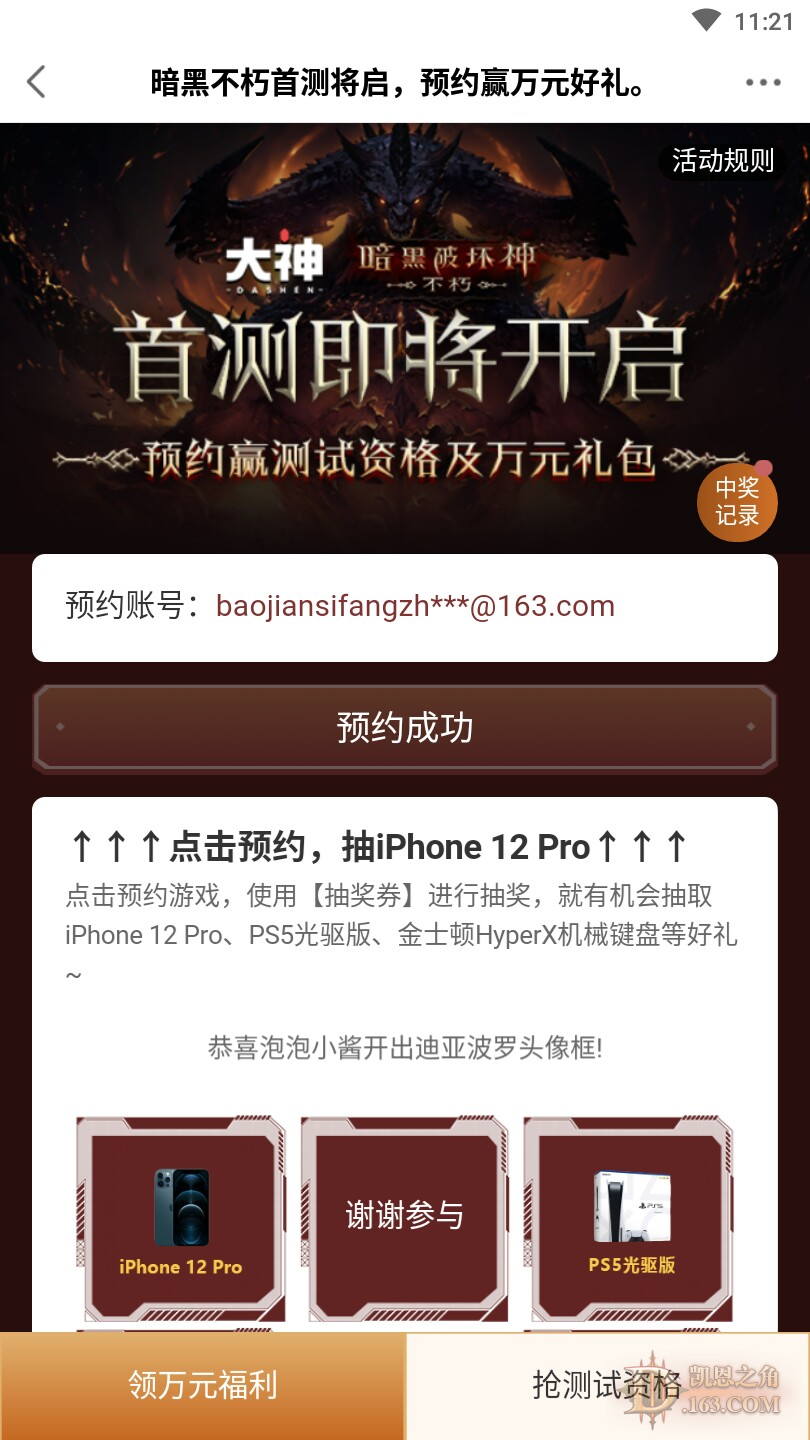The width and height of the screenshot is (810, 1440).
Task: Go back using the top-left arrow
Action: point(37,82)
